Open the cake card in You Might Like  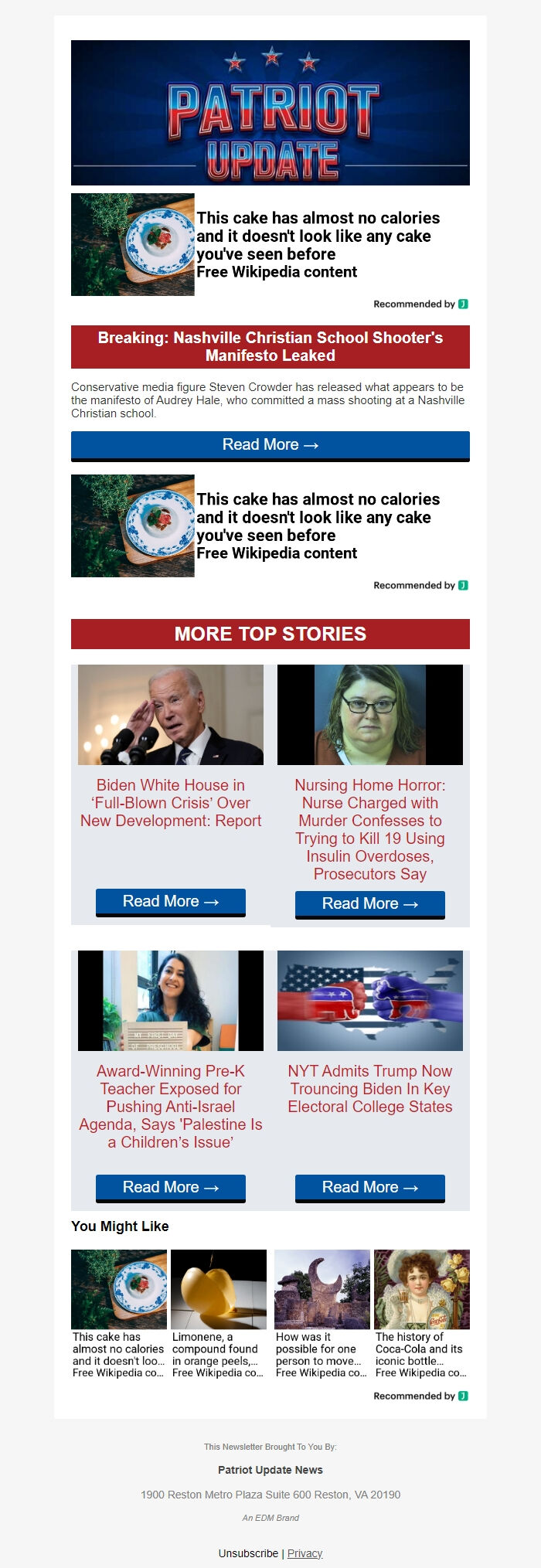pyautogui.click(x=119, y=1314)
